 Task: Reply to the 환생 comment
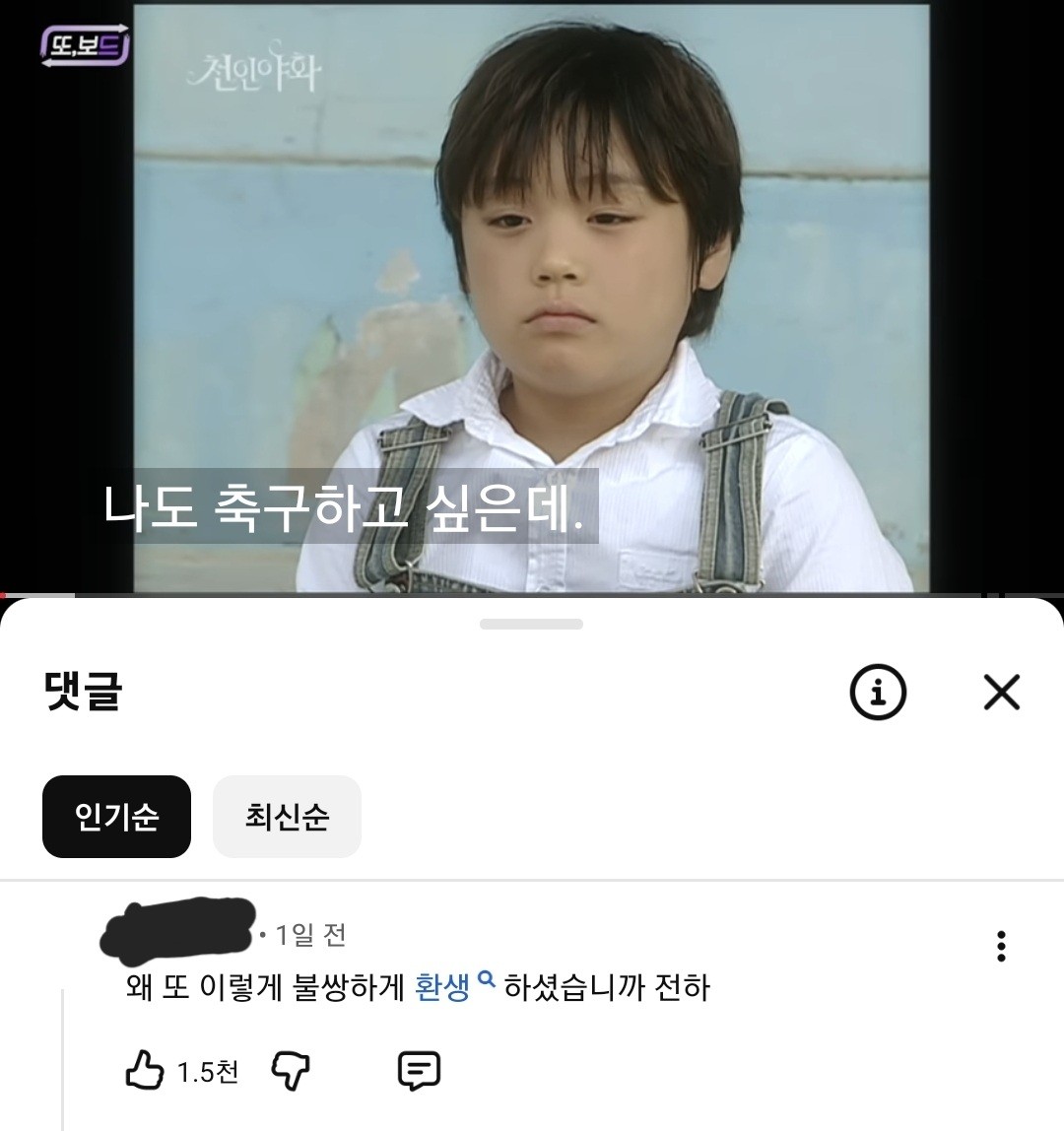click(418, 1070)
